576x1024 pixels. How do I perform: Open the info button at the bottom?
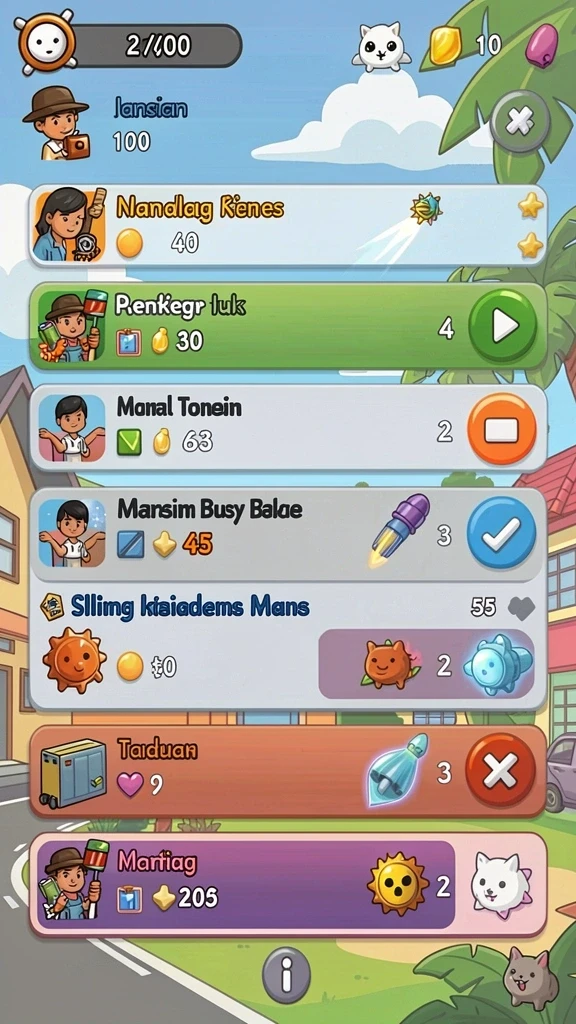point(286,976)
